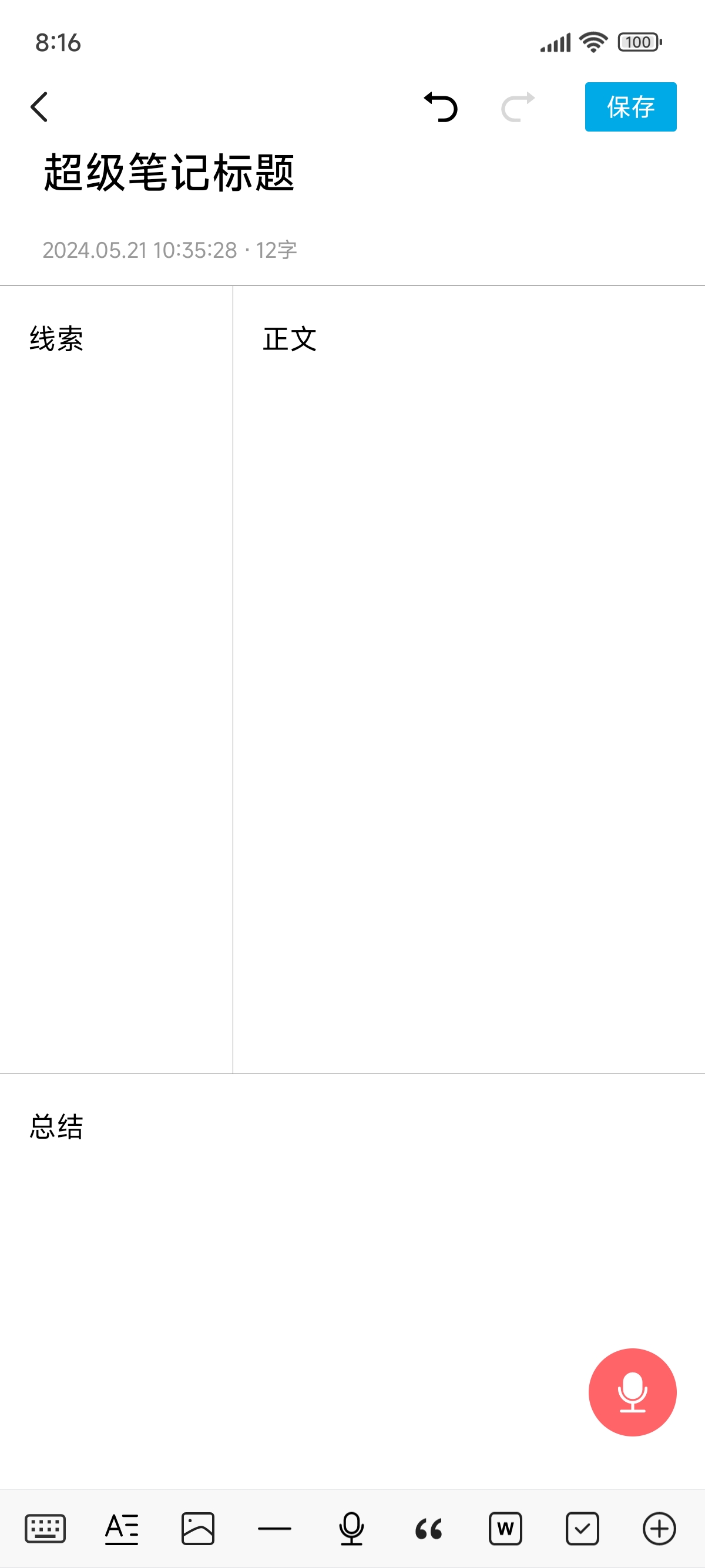
Task: Open text formatting options
Action: coord(122,1528)
